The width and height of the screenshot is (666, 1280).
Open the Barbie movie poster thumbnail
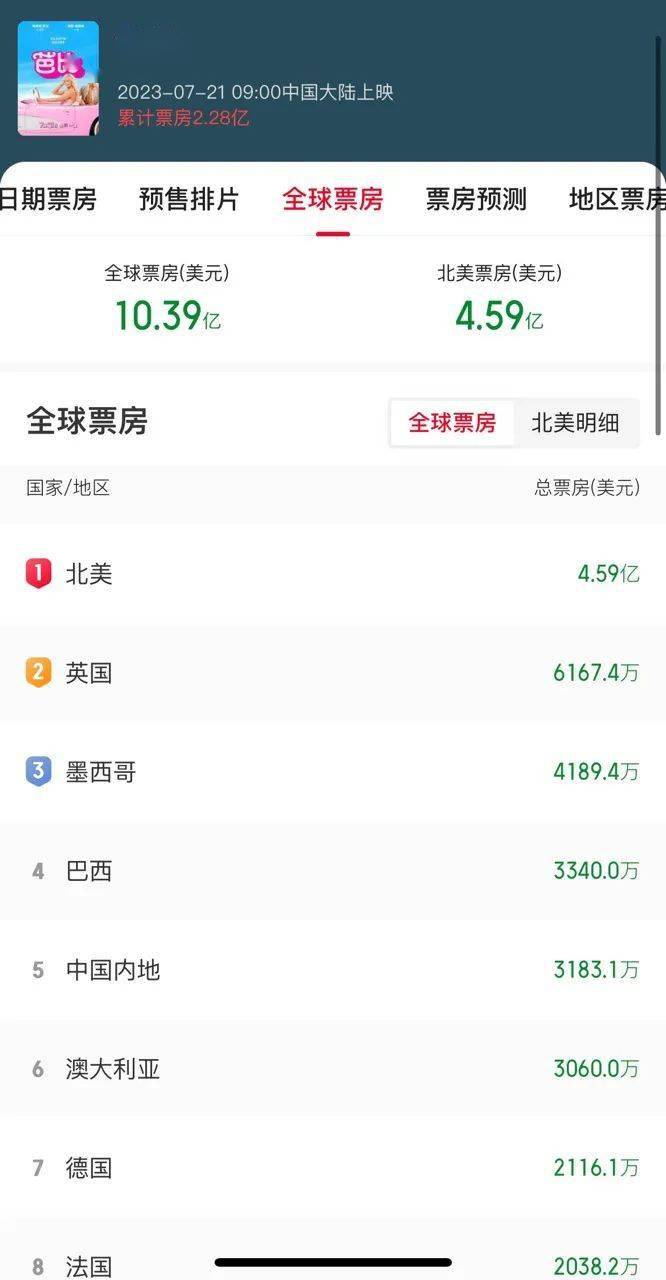[x=58, y=78]
